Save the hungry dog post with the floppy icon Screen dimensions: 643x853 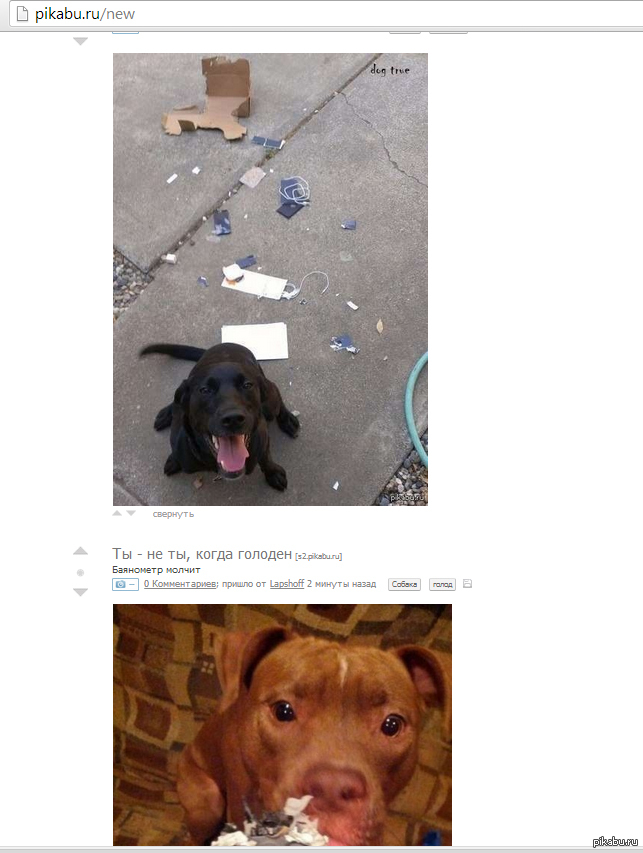(467, 584)
